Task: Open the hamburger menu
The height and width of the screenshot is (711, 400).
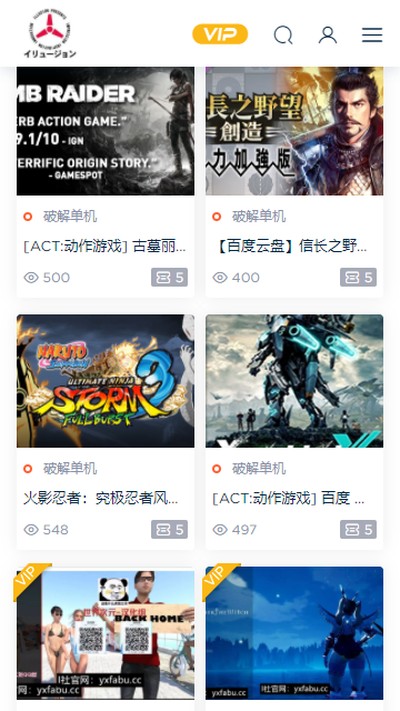Action: 372,35
